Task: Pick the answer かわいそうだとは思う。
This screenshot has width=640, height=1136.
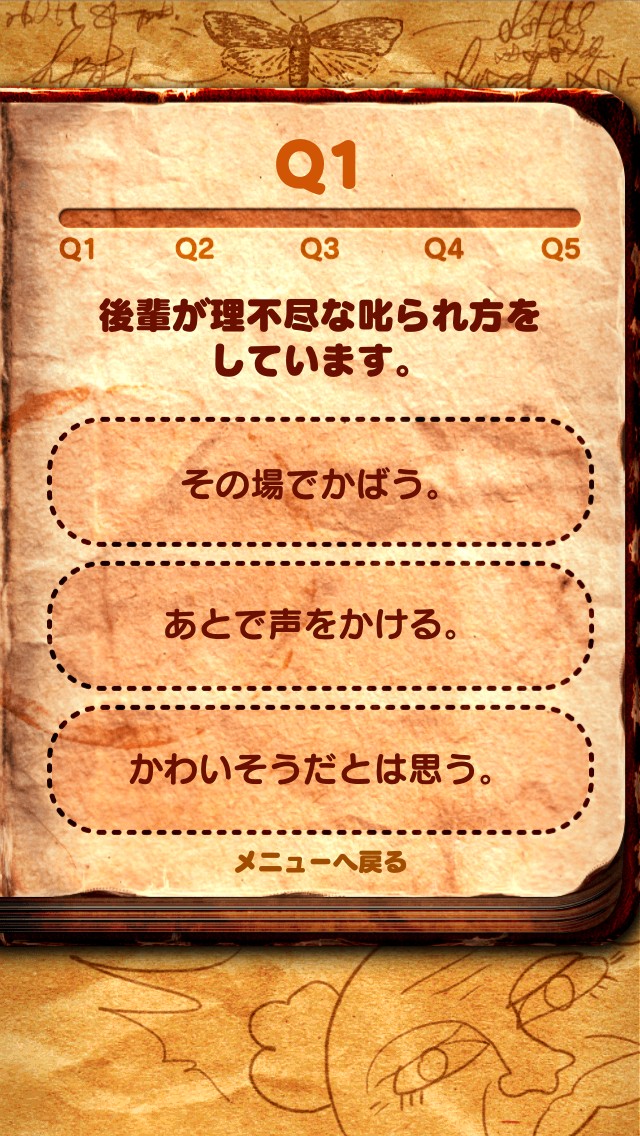Action: pos(318,770)
